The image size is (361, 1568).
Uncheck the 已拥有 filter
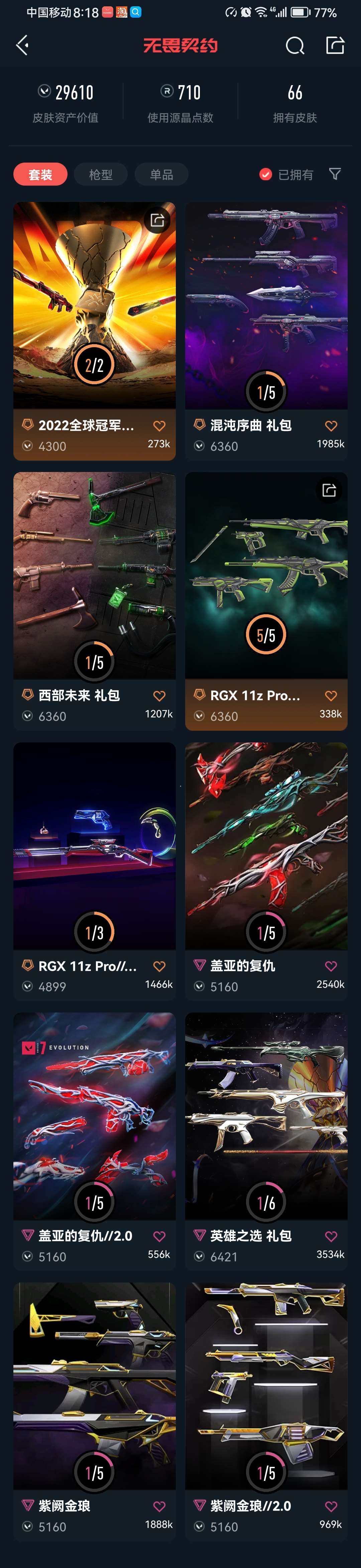266,175
